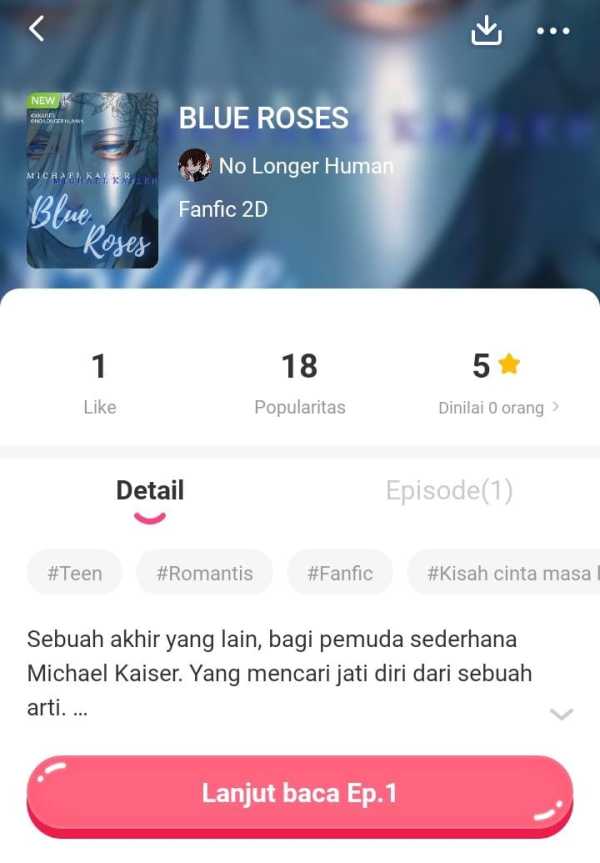
Task: Download Blue Roses for offline reading
Action: click(x=486, y=30)
